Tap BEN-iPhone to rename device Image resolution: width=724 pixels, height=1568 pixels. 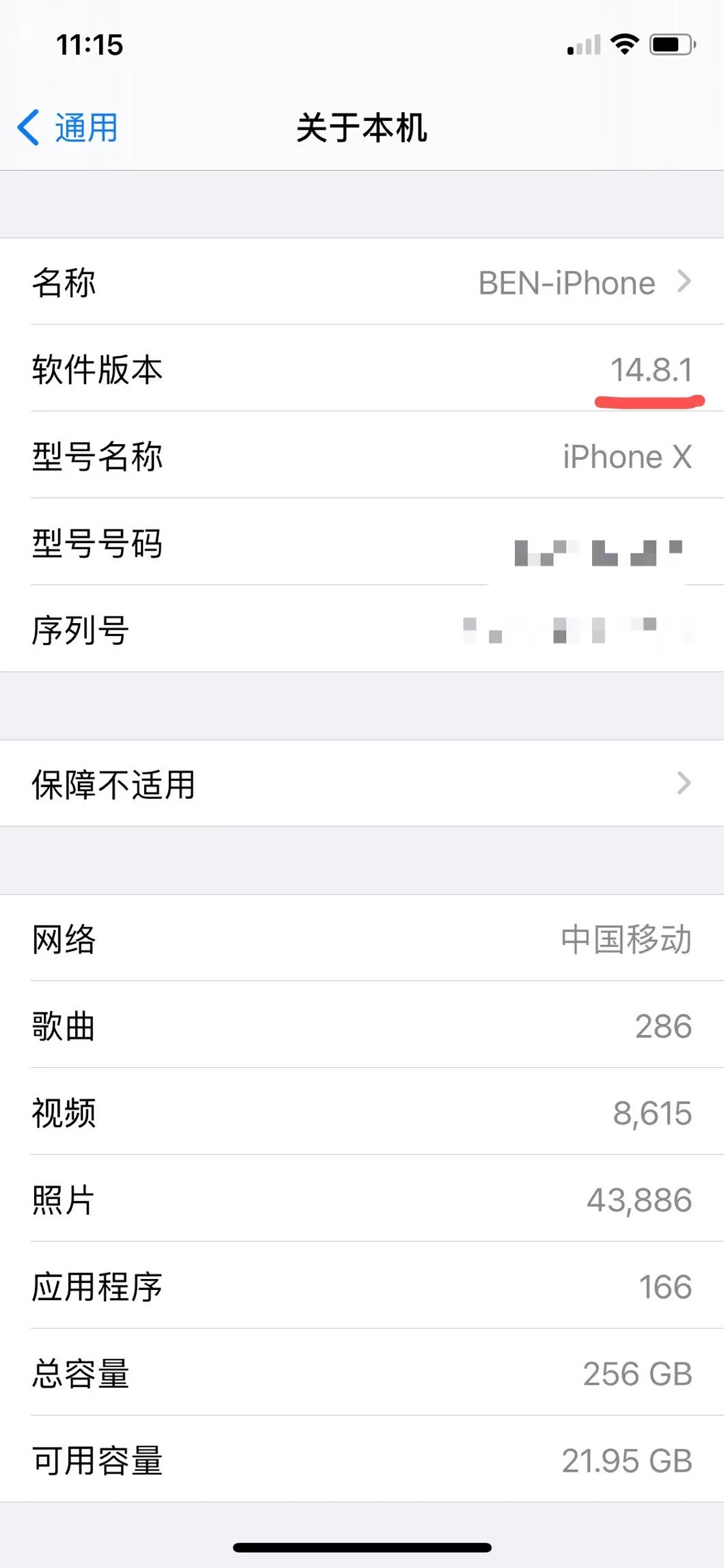click(566, 281)
